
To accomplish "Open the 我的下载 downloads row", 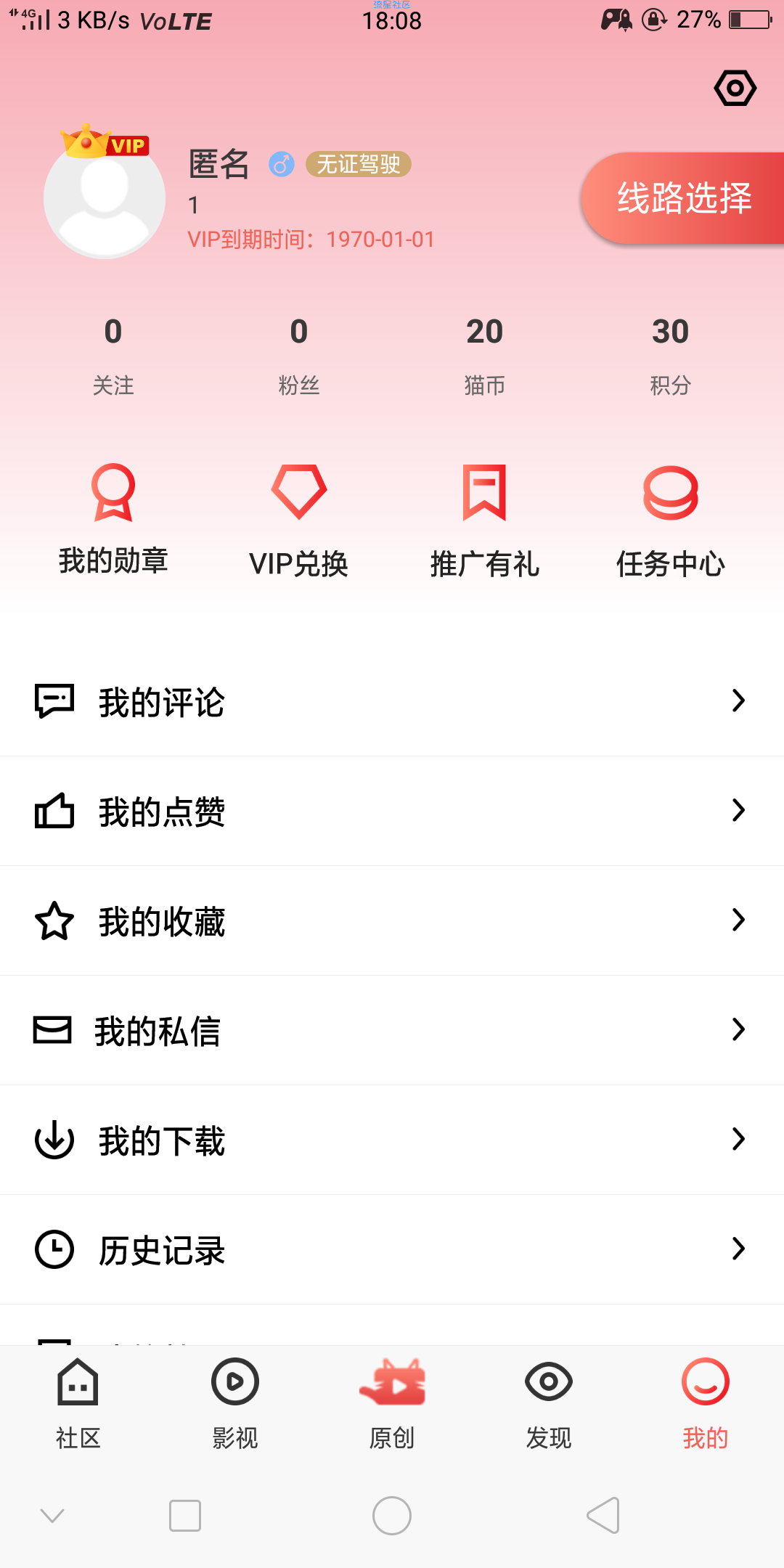I will (x=392, y=1140).
